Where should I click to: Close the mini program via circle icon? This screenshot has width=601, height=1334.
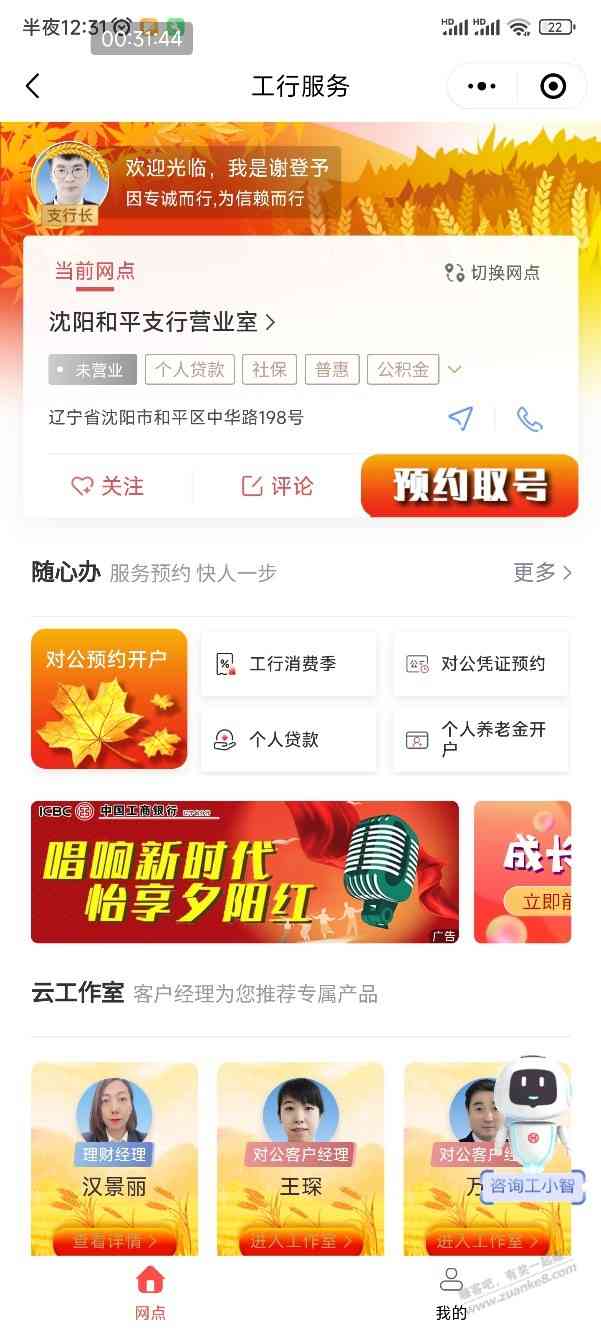click(x=552, y=87)
